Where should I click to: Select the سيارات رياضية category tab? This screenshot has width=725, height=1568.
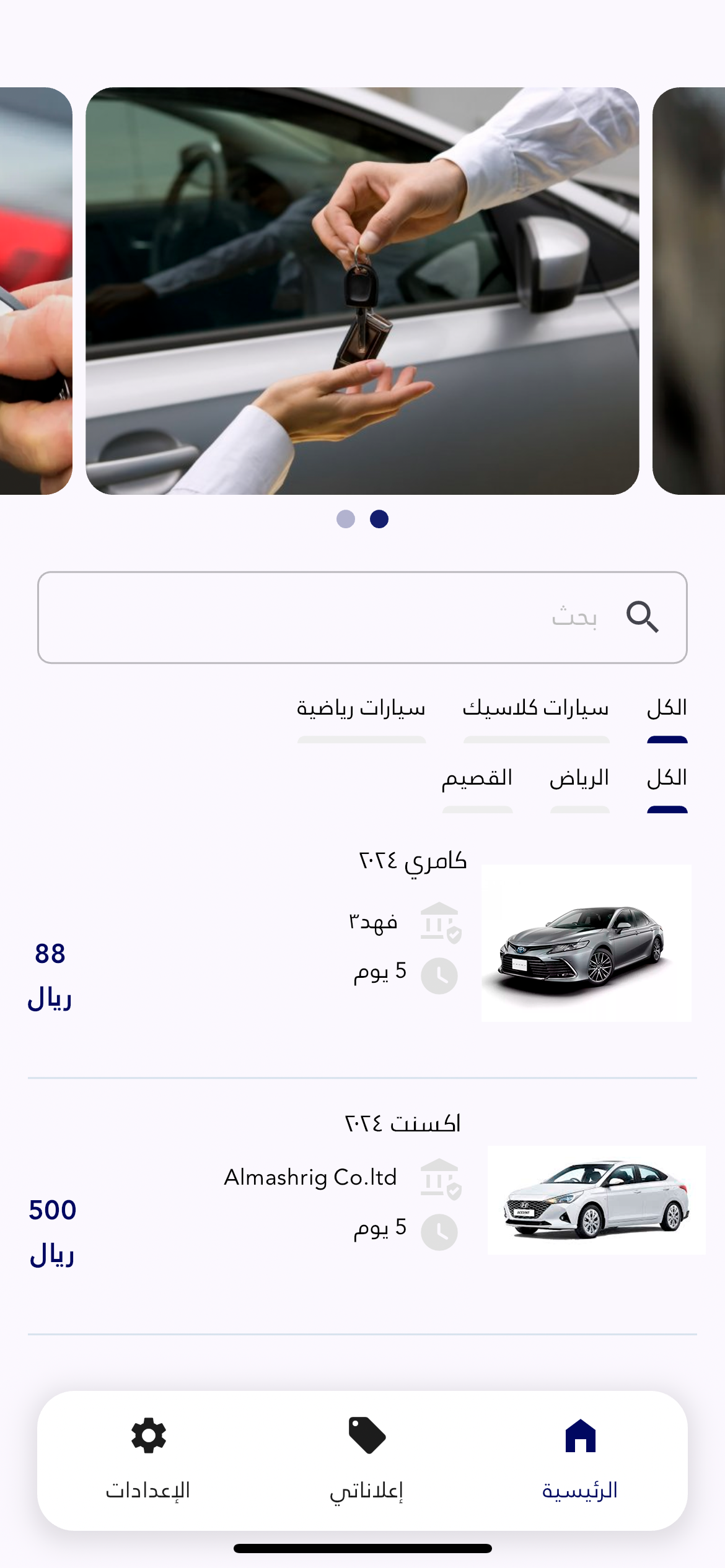point(361,709)
